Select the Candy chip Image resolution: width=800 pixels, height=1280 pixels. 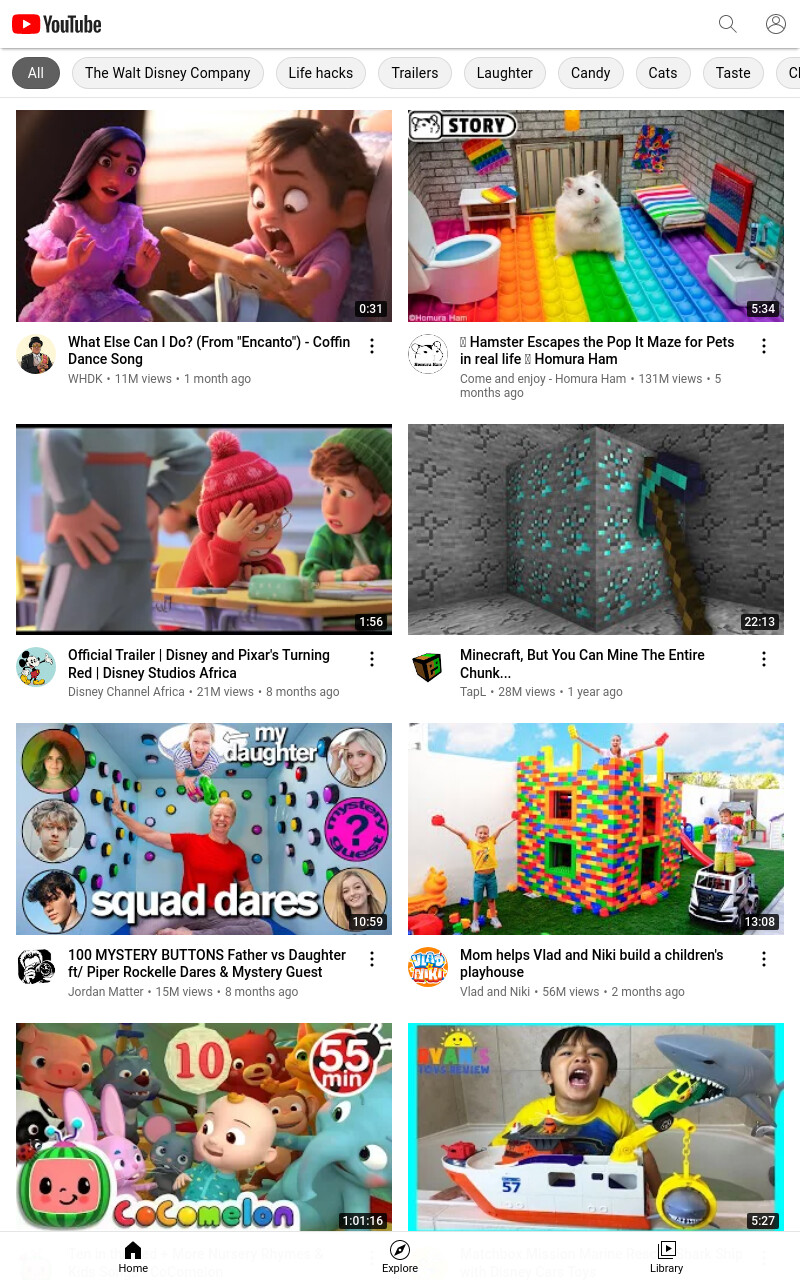591,73
